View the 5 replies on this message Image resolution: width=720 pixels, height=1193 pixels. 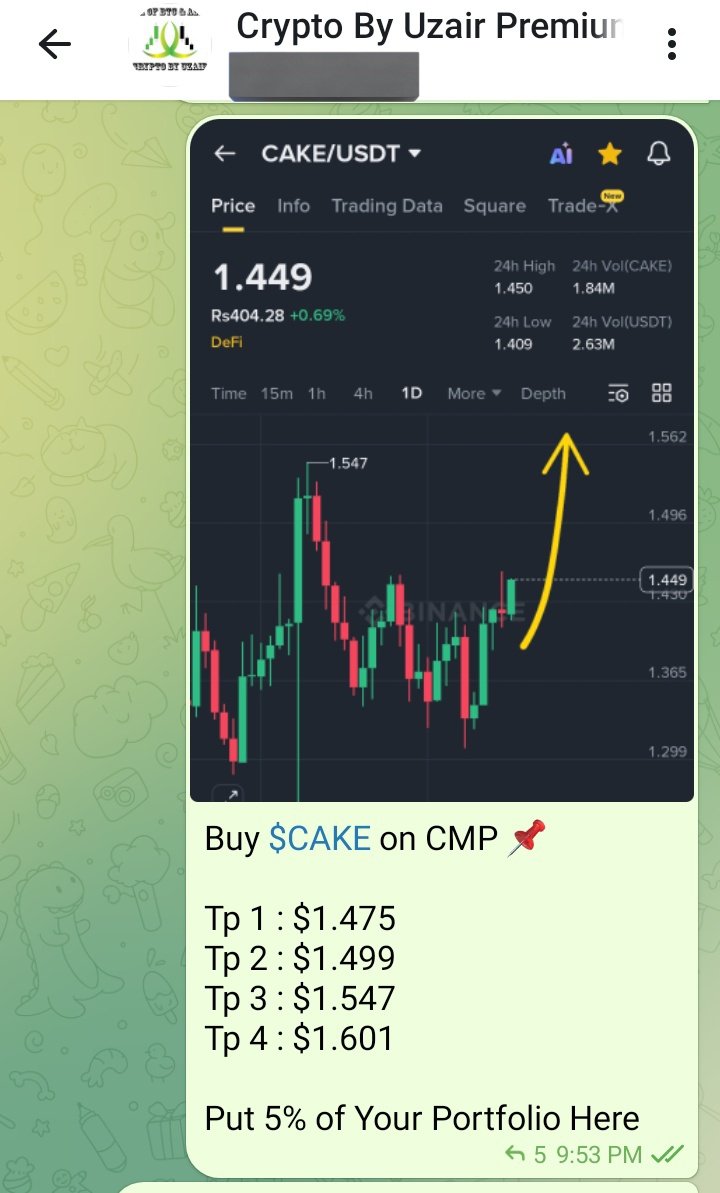coord(526,1155)
